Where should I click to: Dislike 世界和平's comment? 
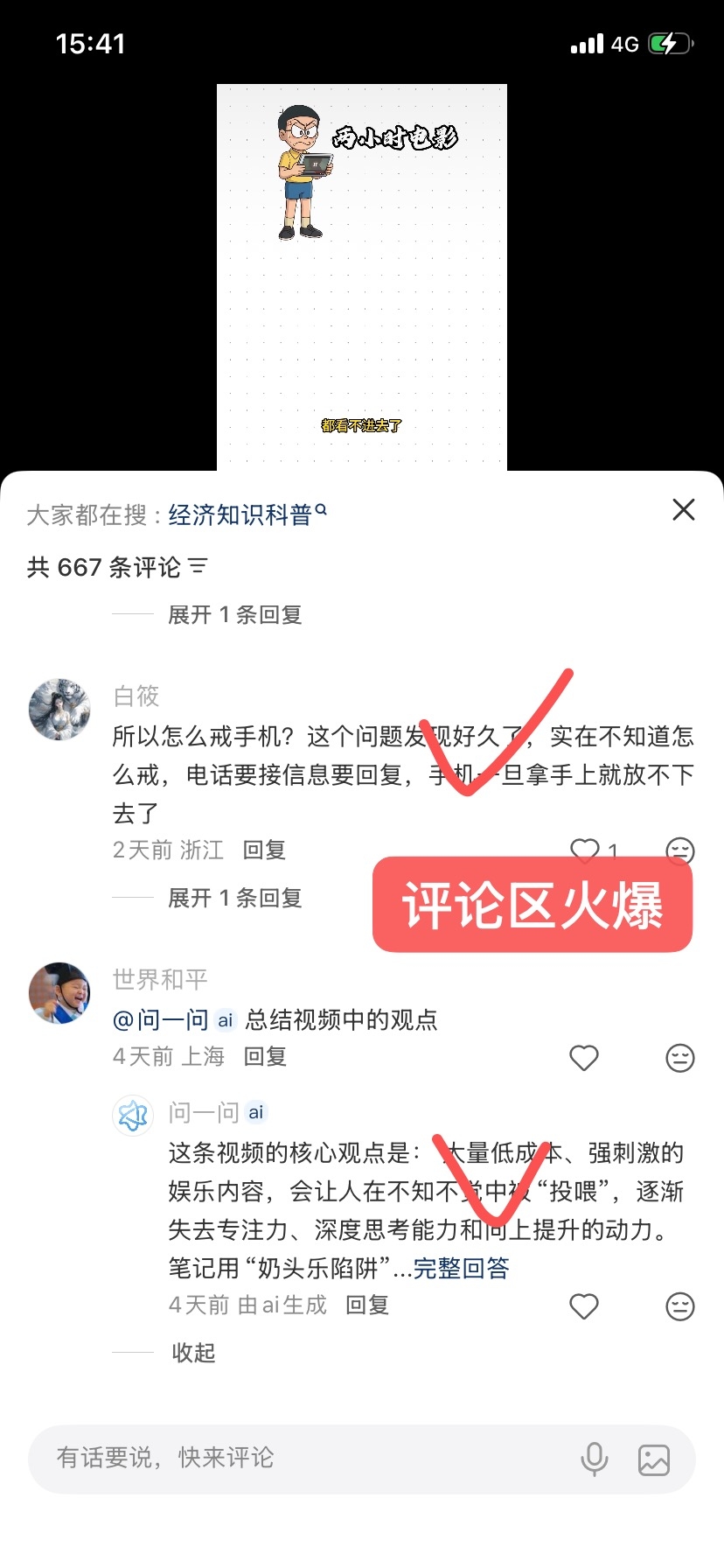point(680,1058)
